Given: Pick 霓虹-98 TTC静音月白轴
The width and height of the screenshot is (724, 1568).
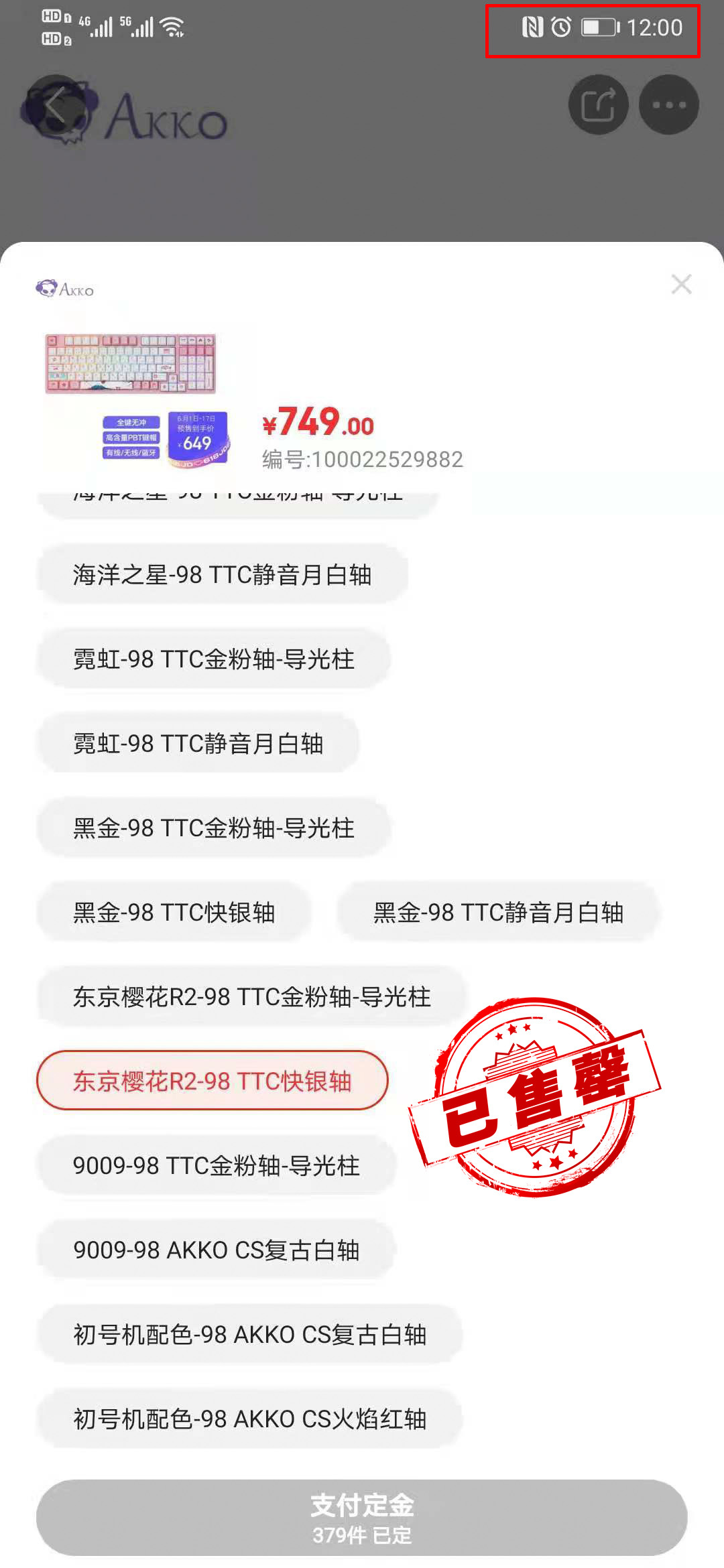Looking at the screenshot, I should coord(198,744).
